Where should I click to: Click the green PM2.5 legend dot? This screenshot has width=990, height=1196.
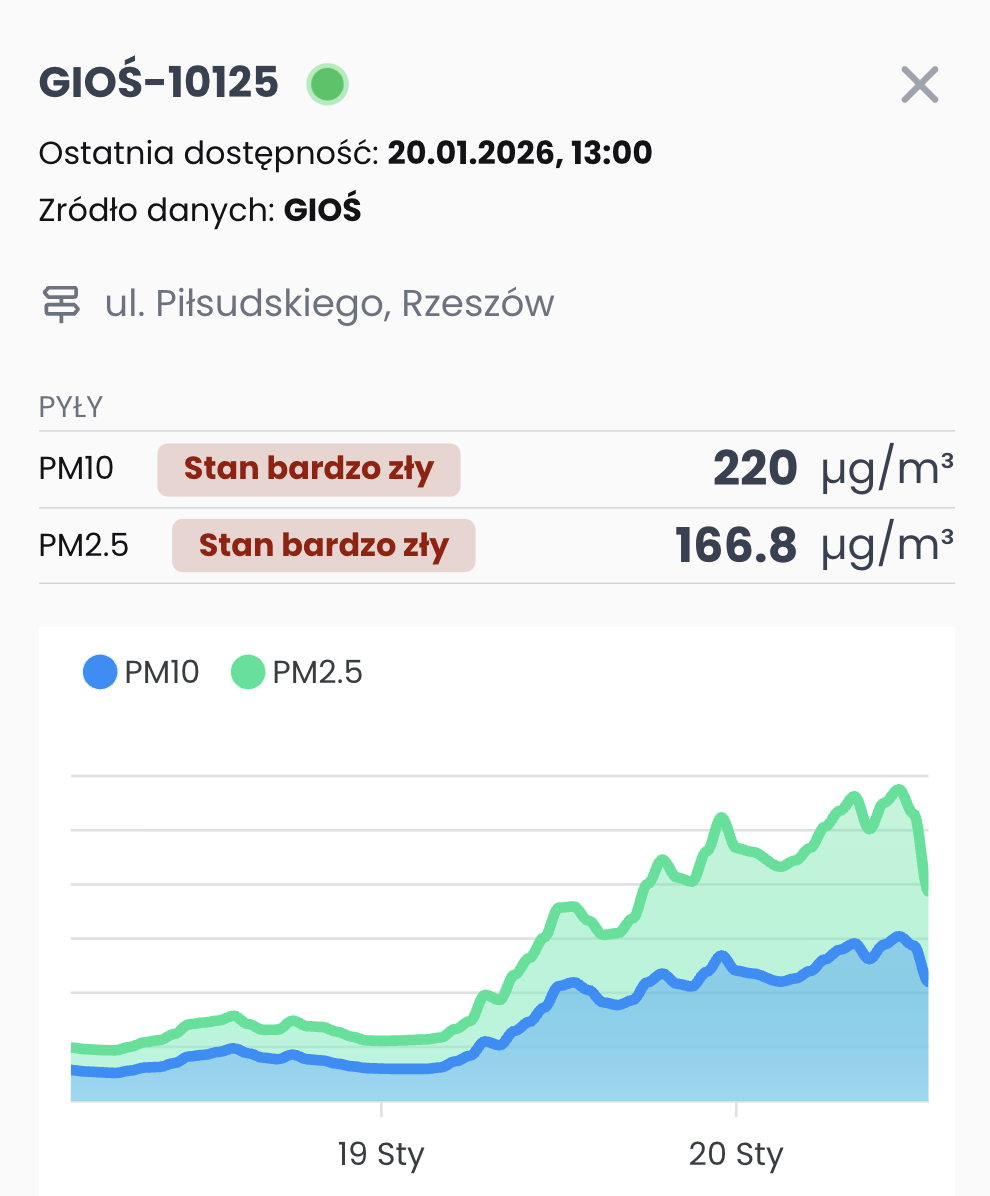(246, 671)
